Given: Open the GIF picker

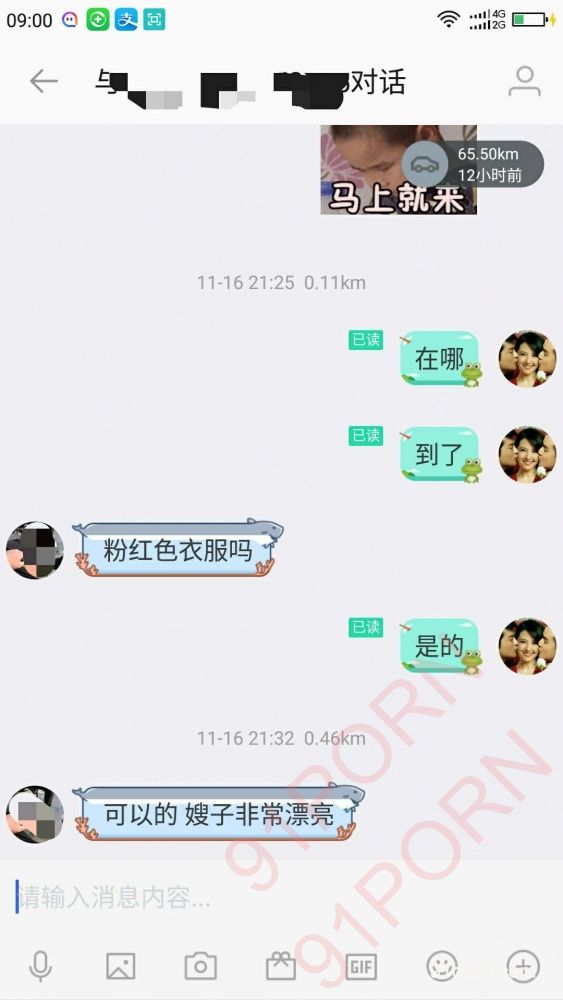Looking at the screenshot, I should click(x=361, y=966).
